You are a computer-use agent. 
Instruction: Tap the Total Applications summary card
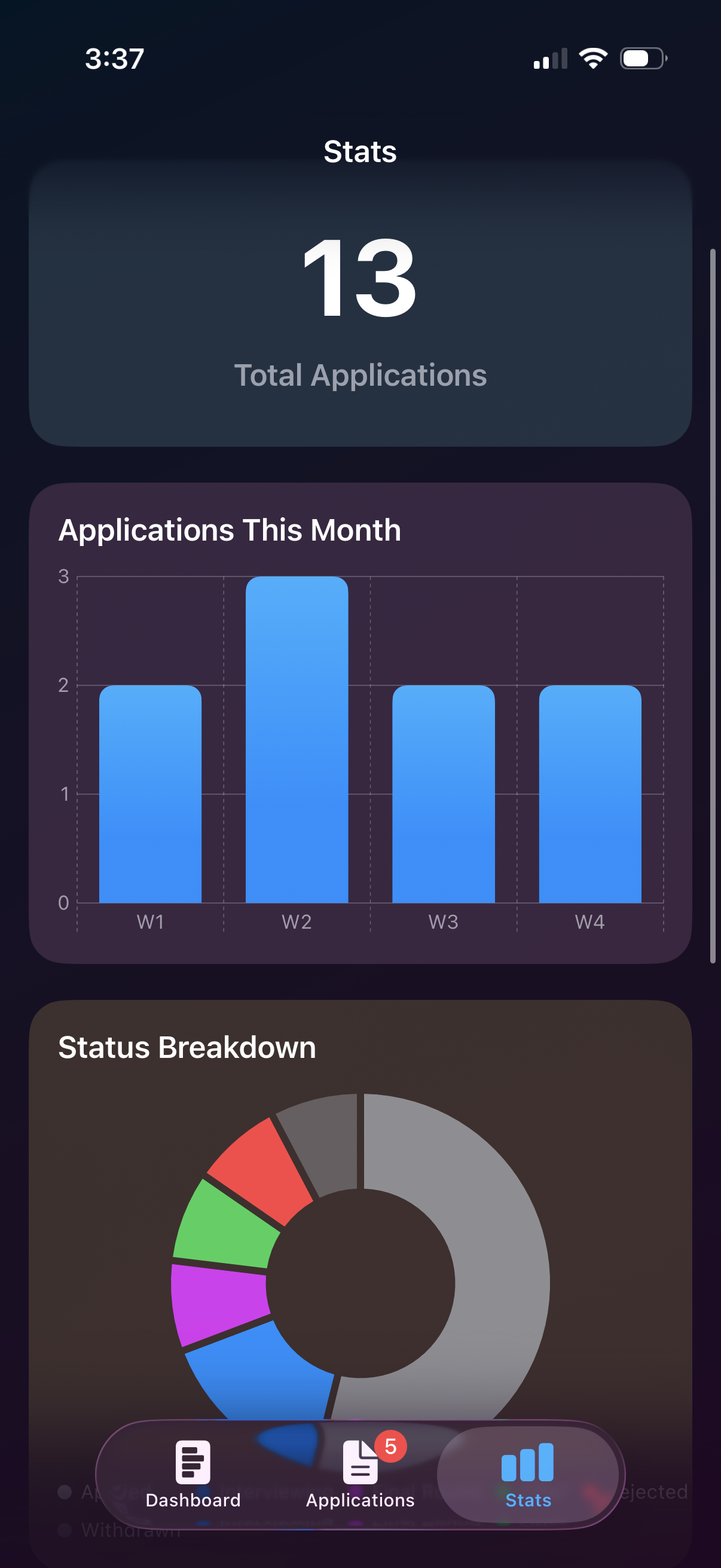[x=360, y=304]
